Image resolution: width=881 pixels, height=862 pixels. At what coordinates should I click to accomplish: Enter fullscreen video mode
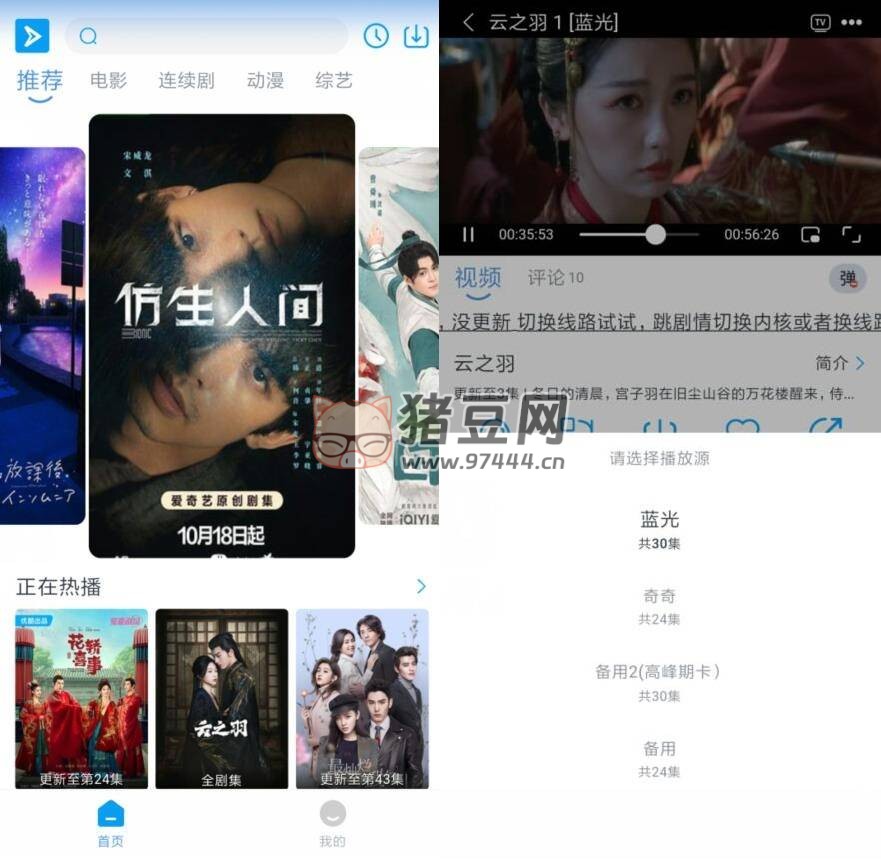[x=851, y=235]
